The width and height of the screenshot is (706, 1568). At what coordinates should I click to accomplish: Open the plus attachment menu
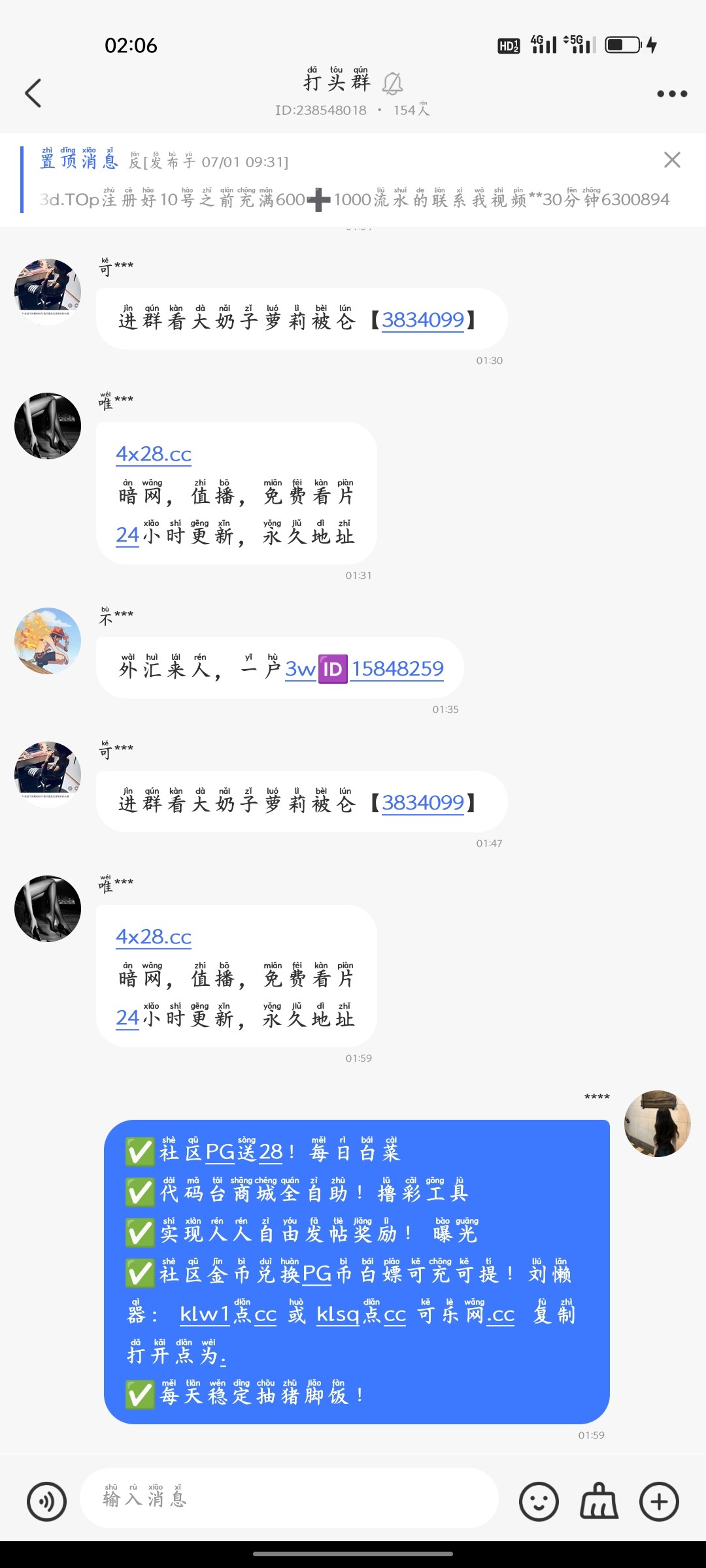(659, 1499)
